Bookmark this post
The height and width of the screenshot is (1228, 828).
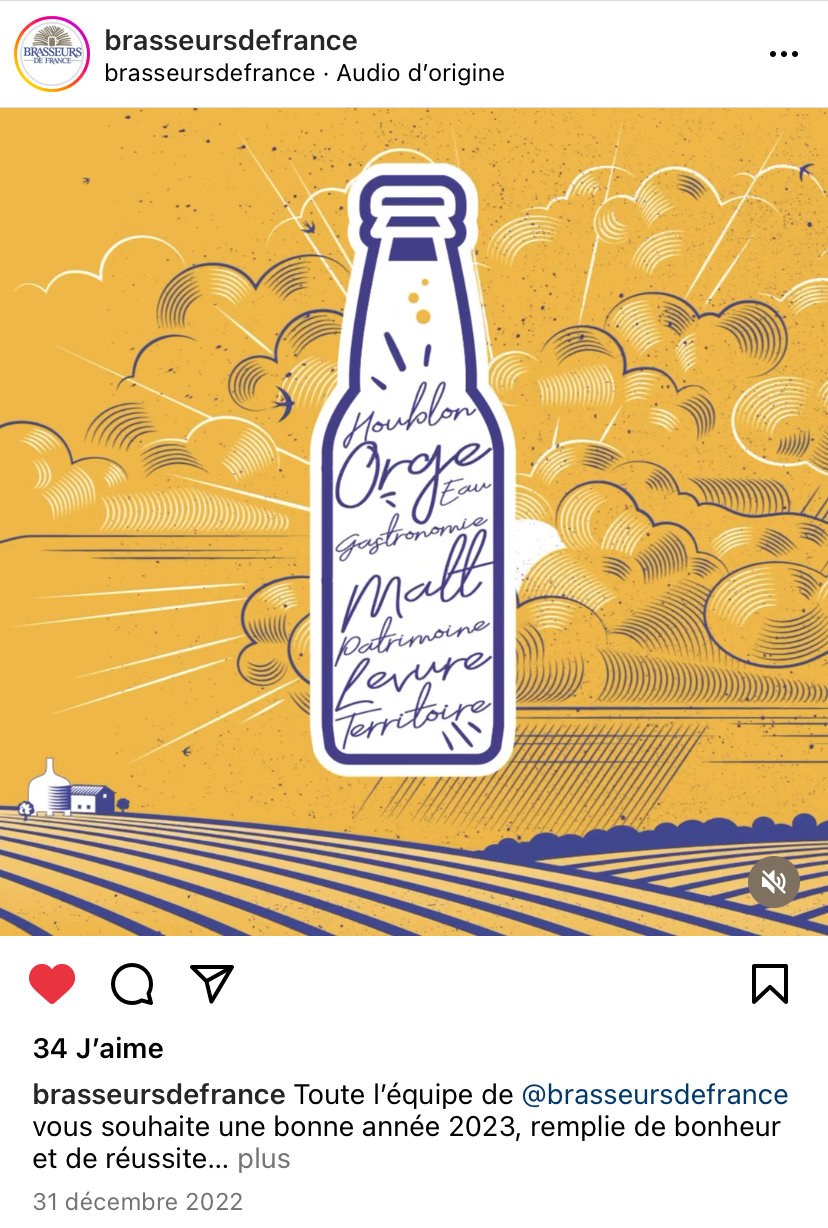click(769, 984)
